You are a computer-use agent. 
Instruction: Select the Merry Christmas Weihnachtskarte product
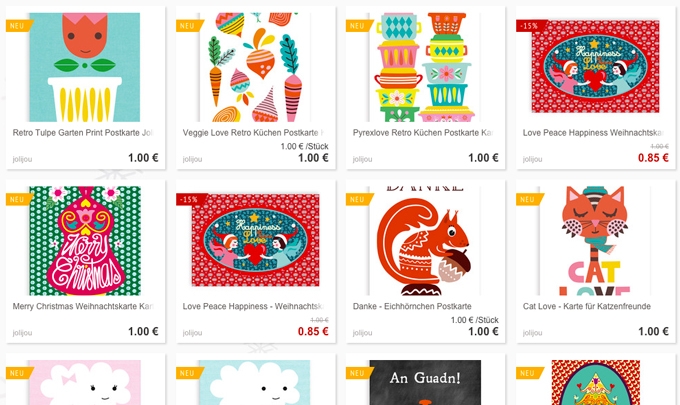click(x=83, y=306)
